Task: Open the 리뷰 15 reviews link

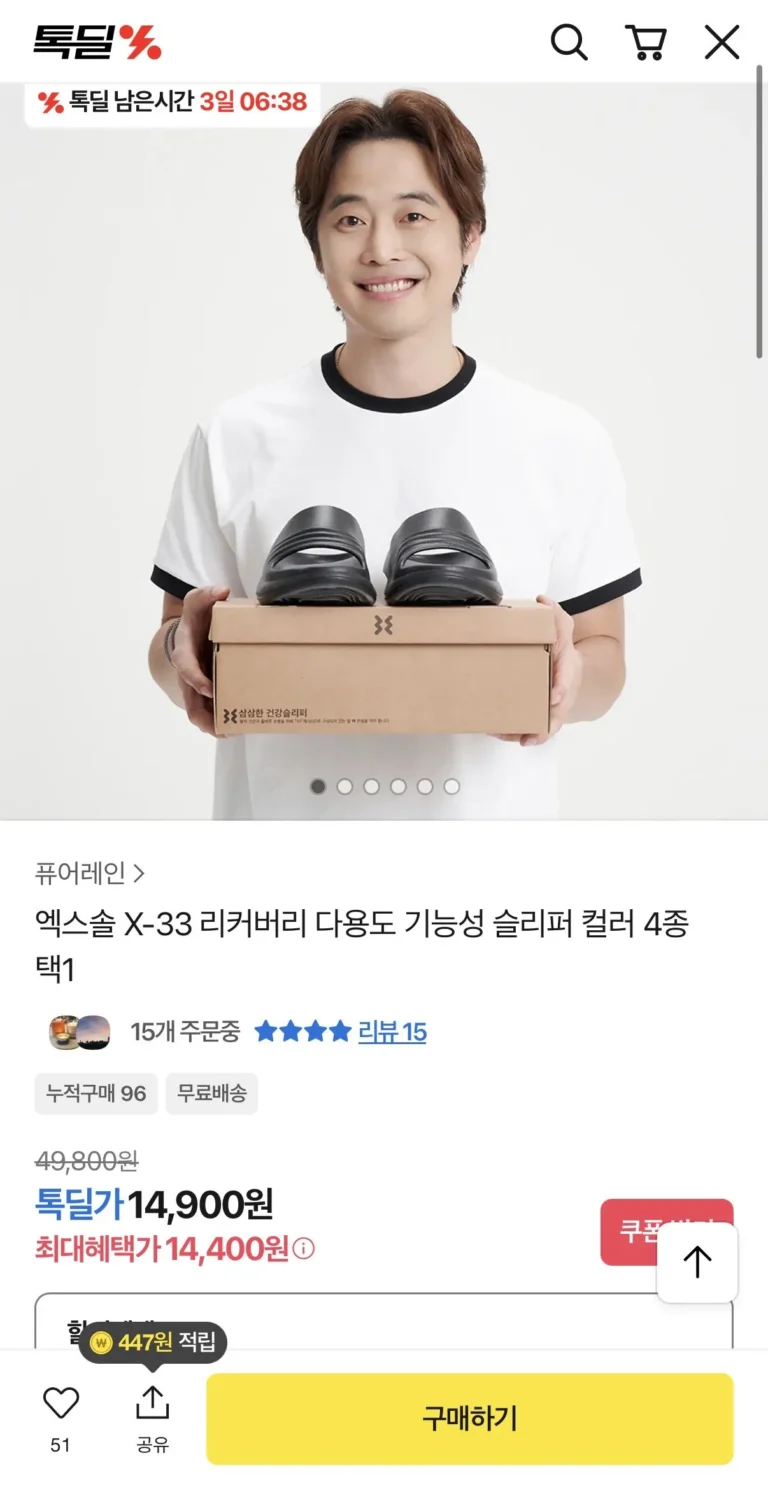Action: click(x=392, y=1032)
